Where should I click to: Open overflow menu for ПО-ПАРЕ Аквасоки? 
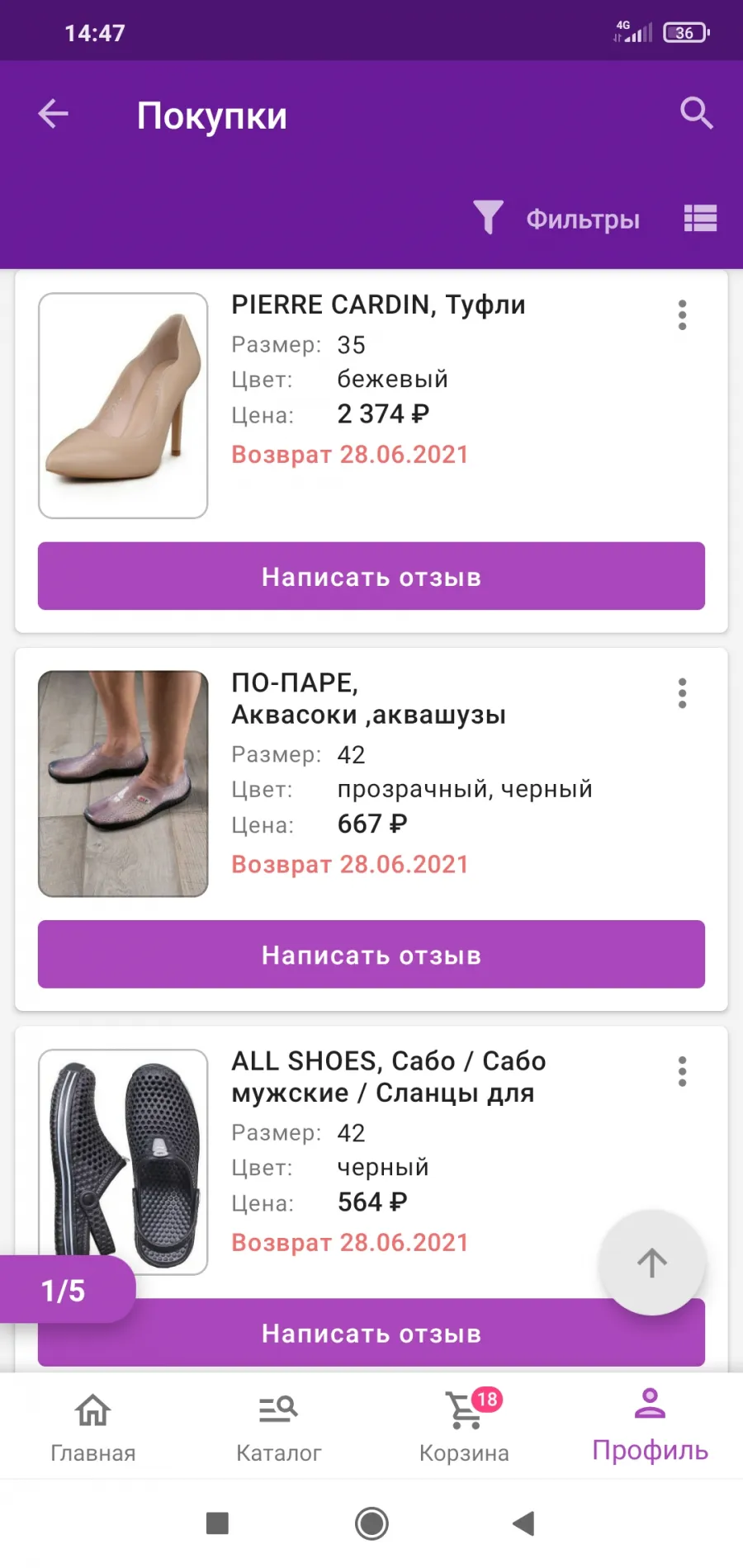(x=682, y=693)
